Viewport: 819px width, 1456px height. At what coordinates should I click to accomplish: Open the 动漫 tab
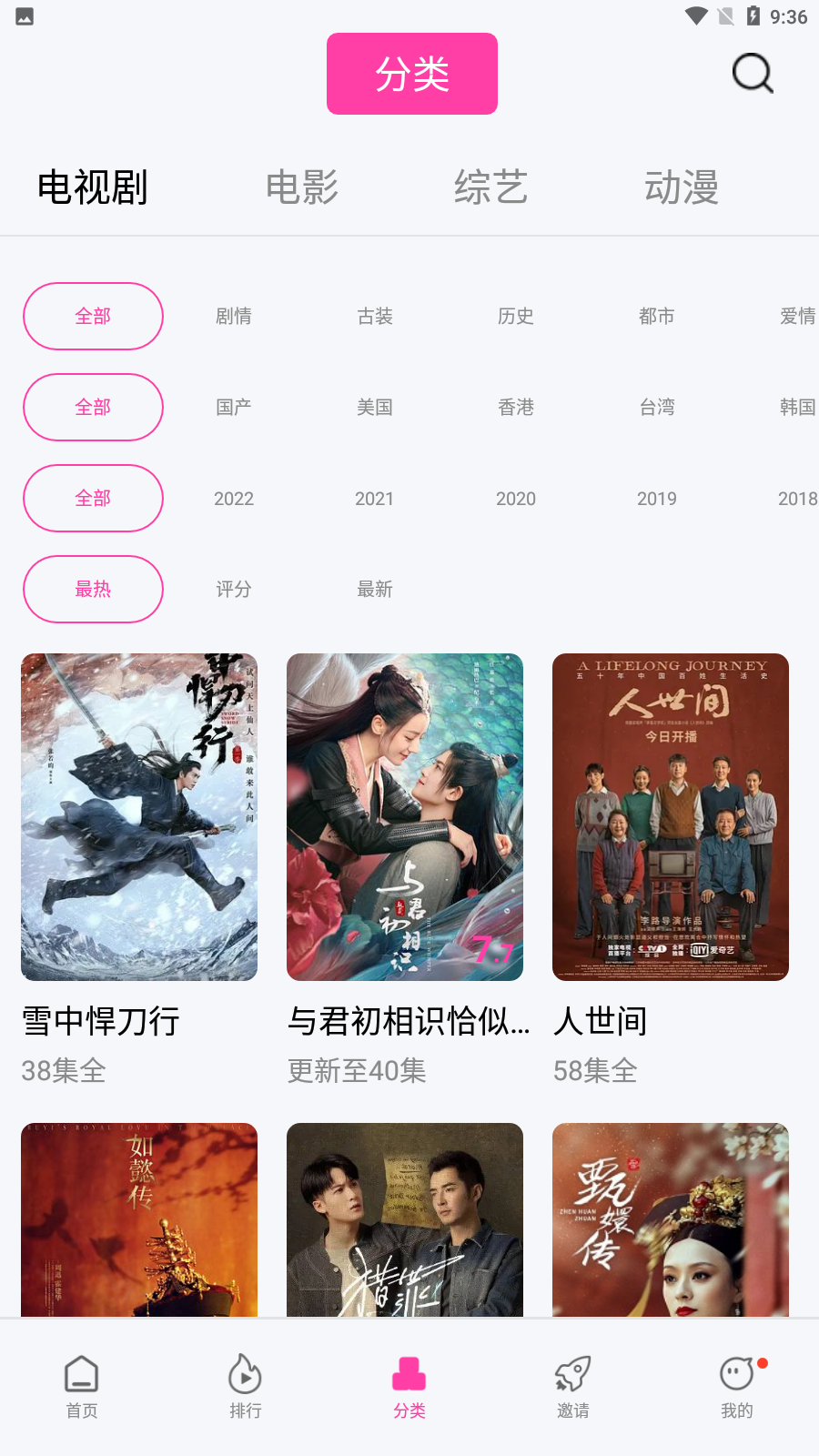point(682,188)
